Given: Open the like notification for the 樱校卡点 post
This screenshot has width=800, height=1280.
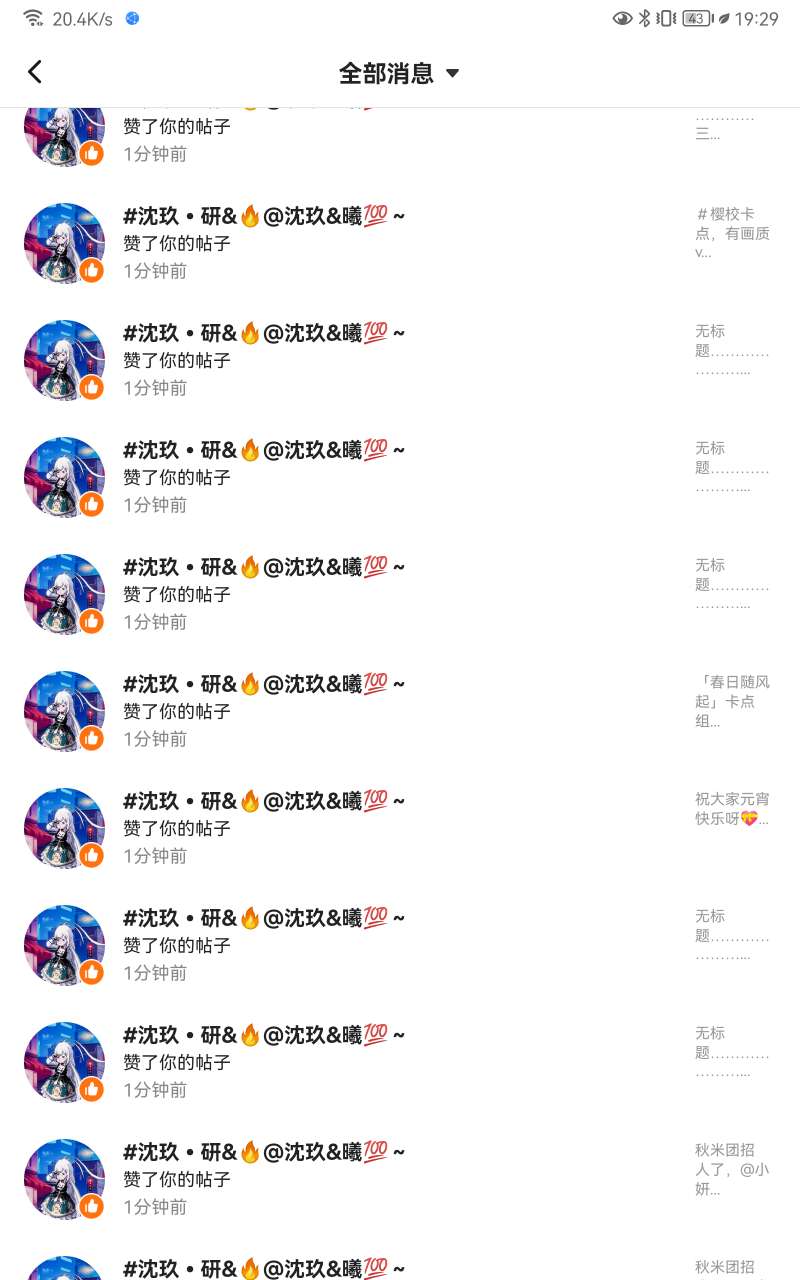Looking at the screenshot, I should click(x=400, y=243).
